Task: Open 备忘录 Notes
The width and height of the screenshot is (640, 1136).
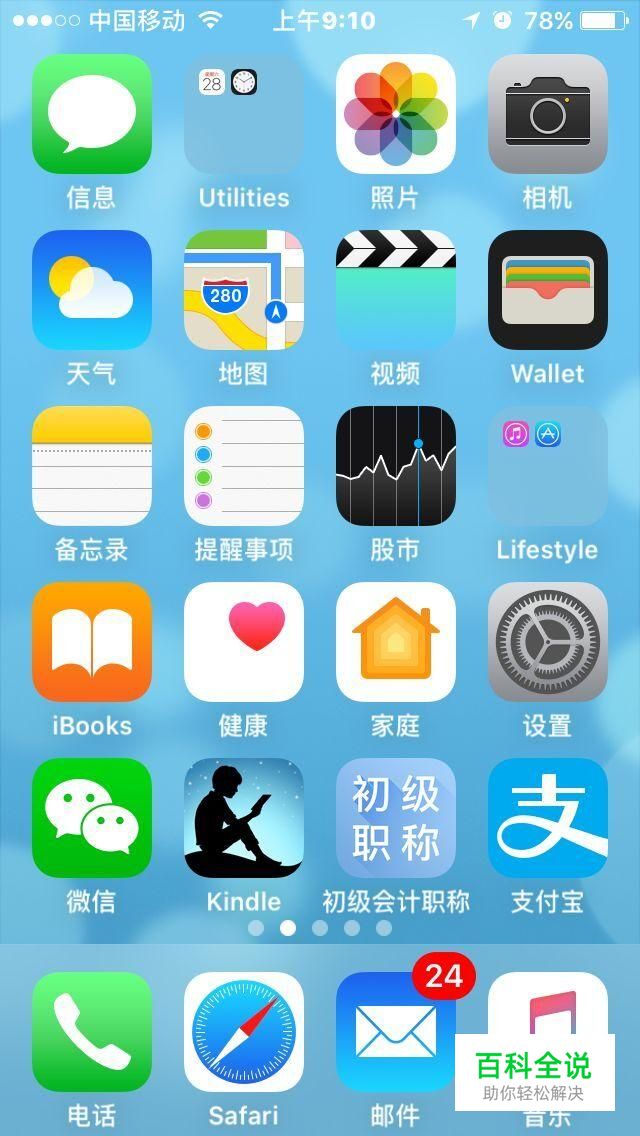Action: point(92,466)
